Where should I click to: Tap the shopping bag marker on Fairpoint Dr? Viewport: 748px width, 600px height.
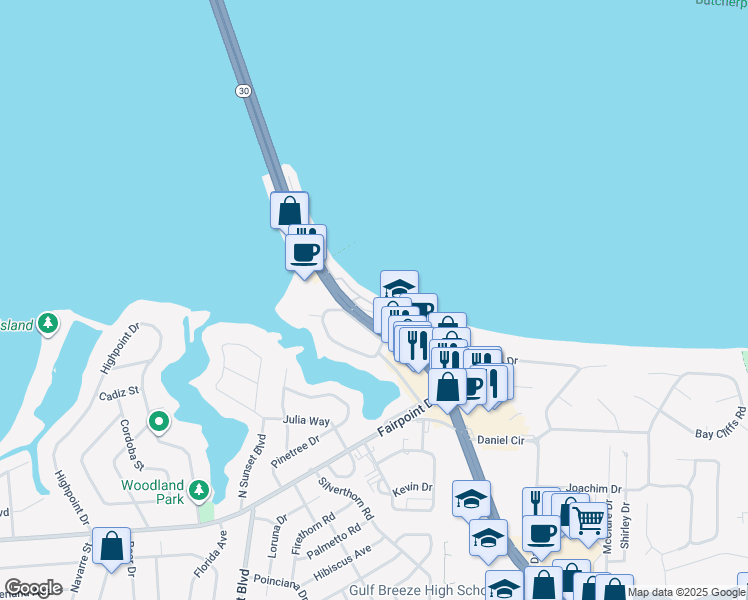pos(447,386)
